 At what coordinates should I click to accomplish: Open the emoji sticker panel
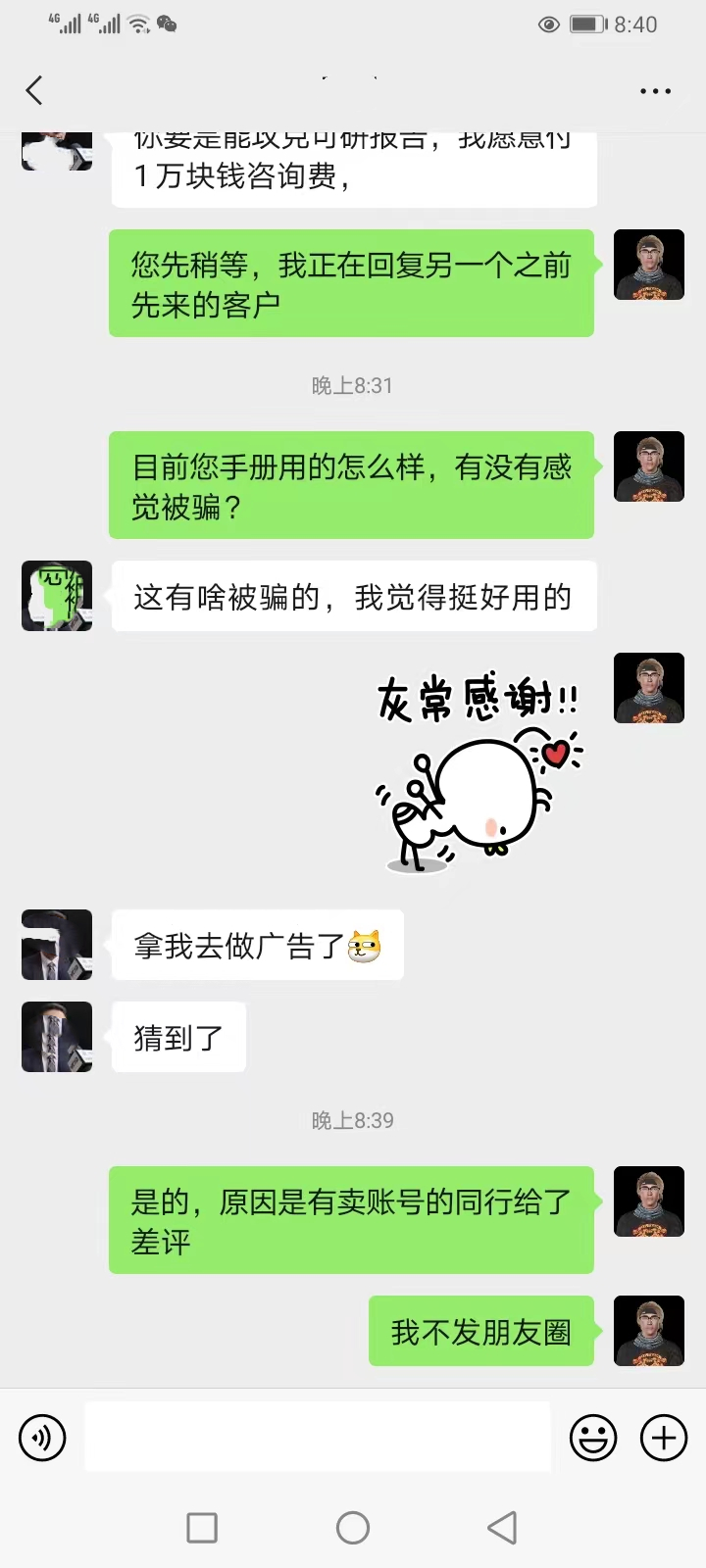(593, 1438)
